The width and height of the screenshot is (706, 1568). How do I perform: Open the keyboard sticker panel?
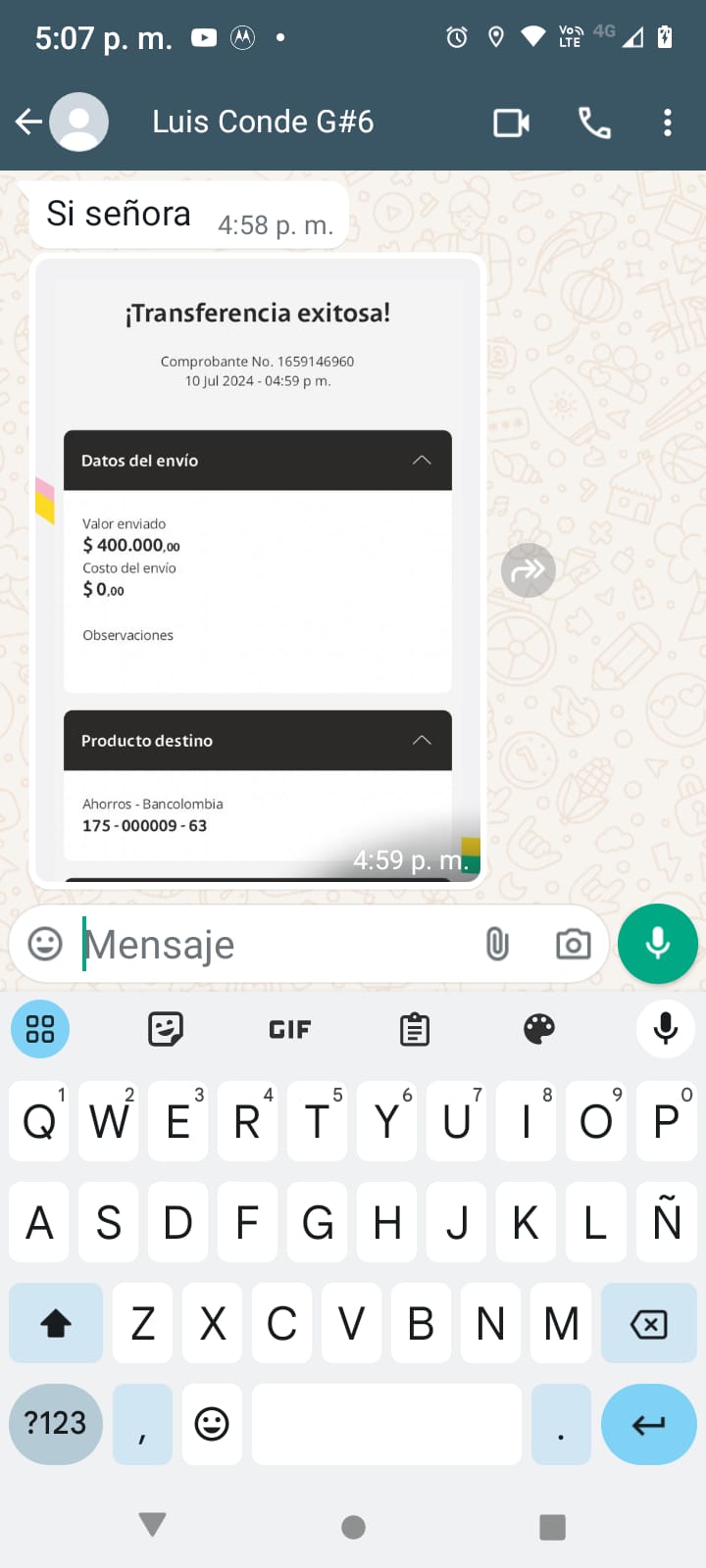point(166,1029)
